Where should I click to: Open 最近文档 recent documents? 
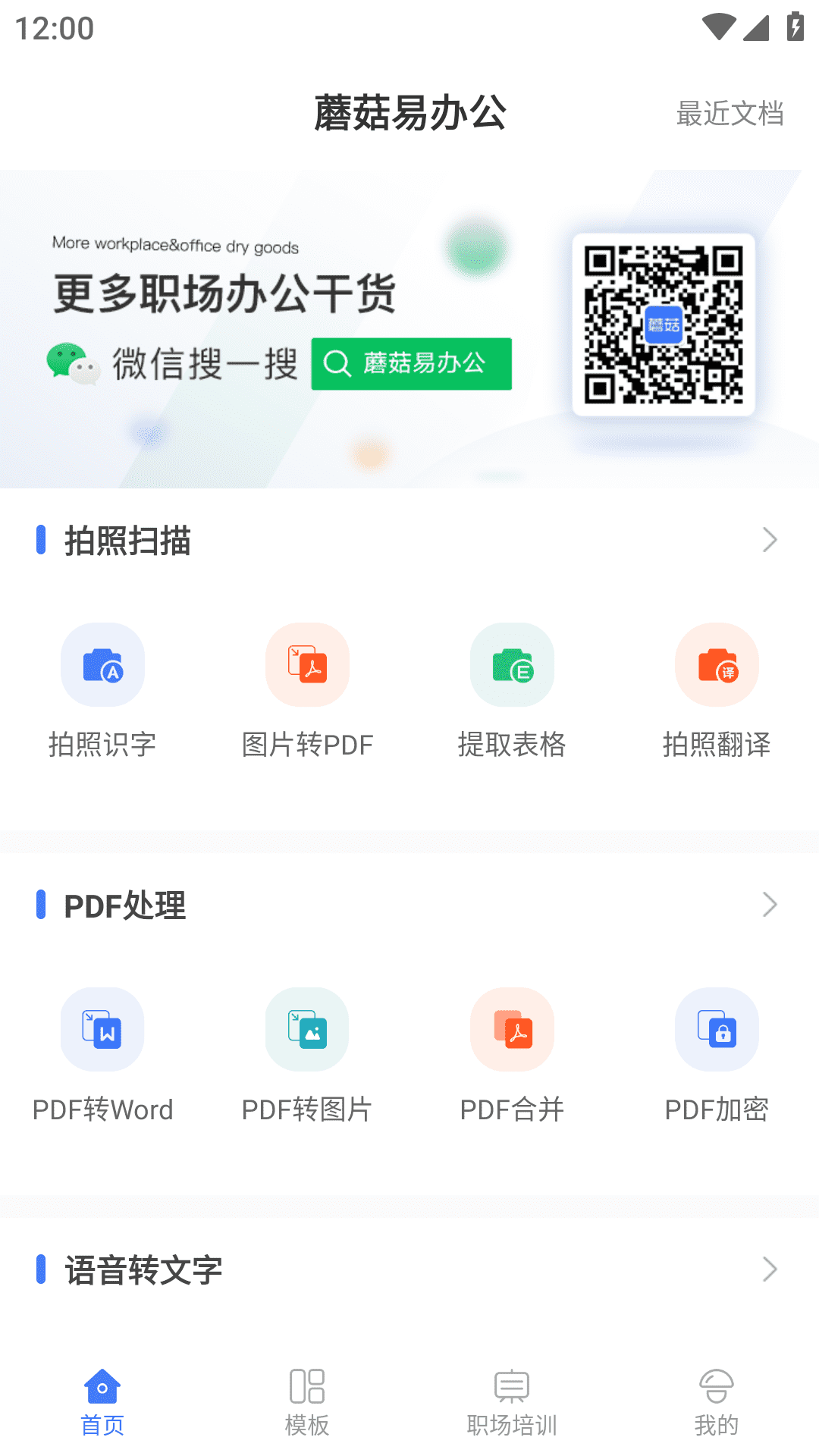click(x=730, y=114)
